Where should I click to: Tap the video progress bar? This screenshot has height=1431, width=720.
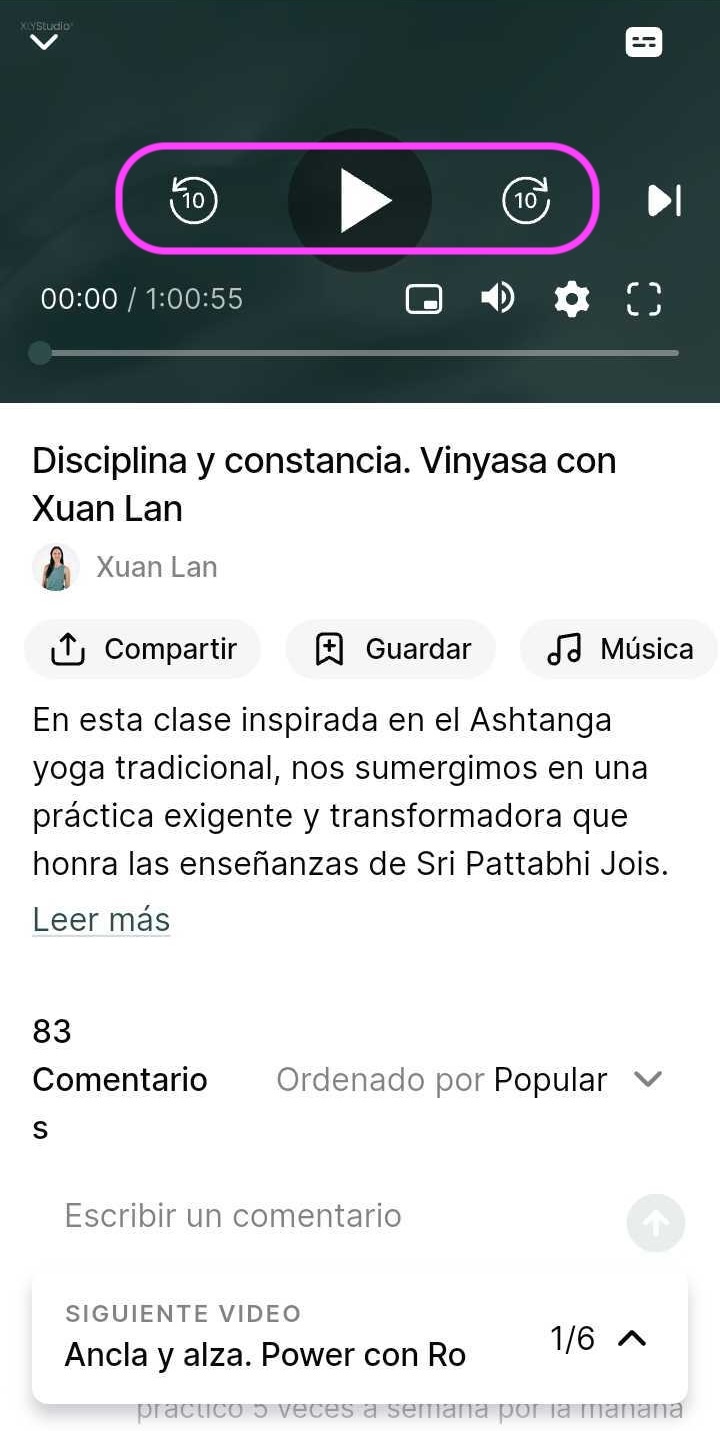tap(360, 353)
